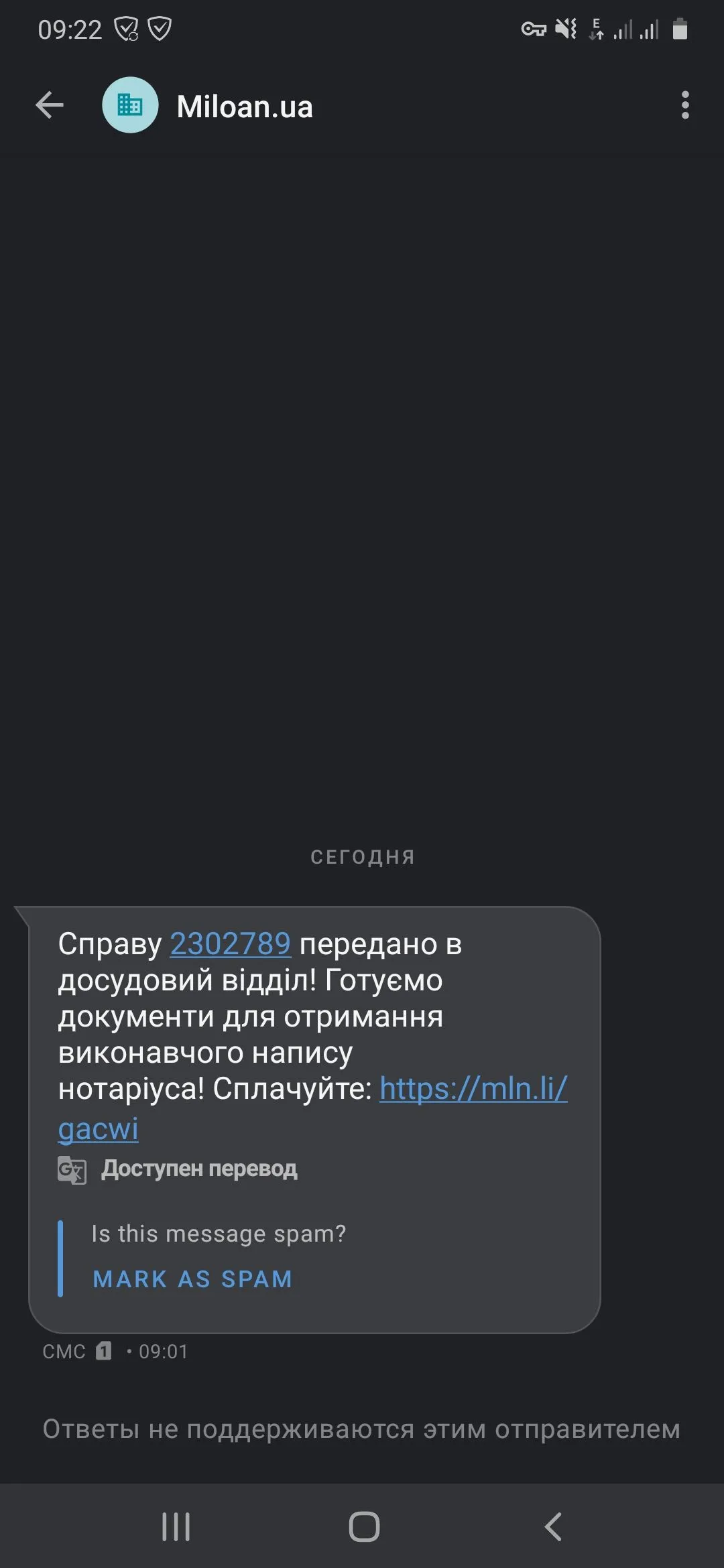Translate the message via Доступен перевод
Image resolution: width=724 pixels, height=1568 pixels.
198,1169
